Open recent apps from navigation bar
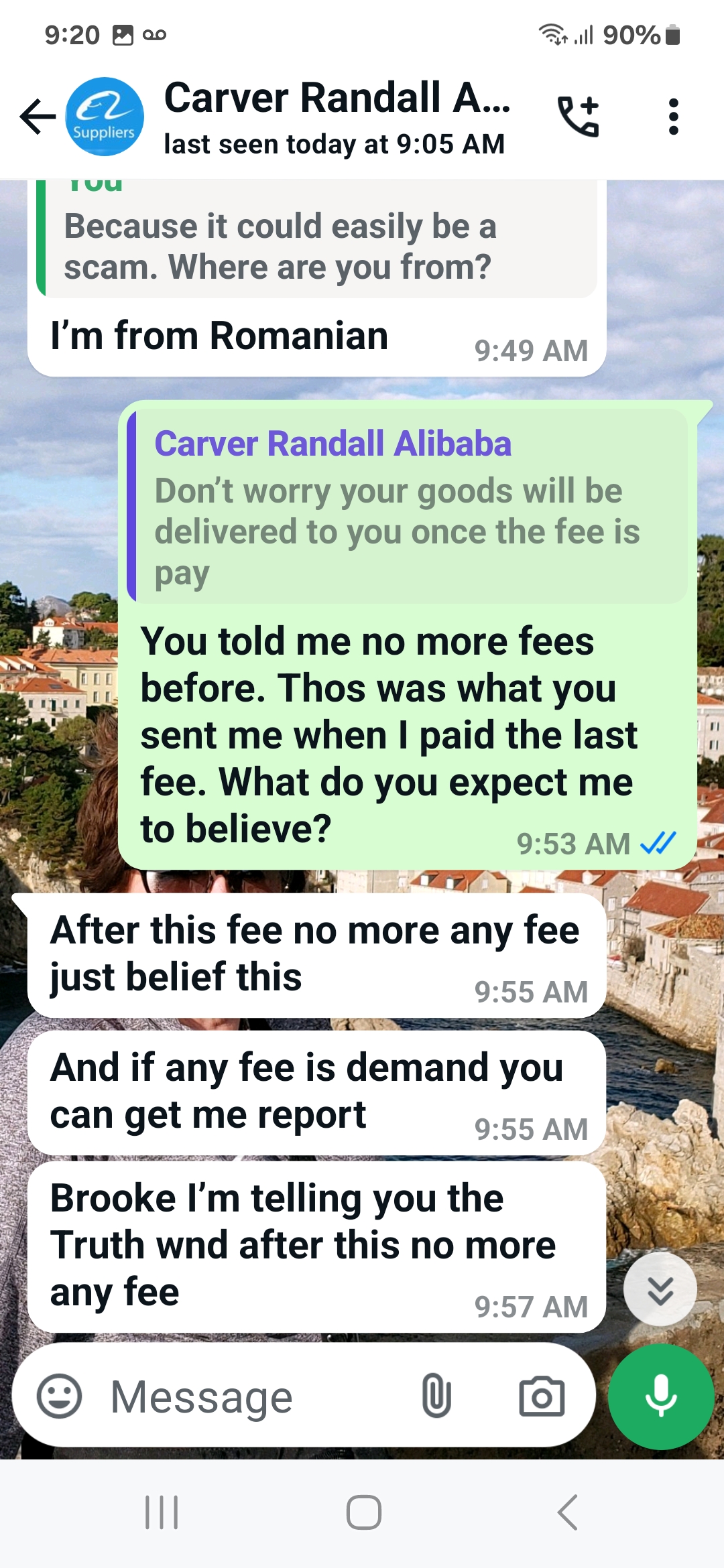The height and width of the screenshot is (1568, 724). coord(162,1512)
